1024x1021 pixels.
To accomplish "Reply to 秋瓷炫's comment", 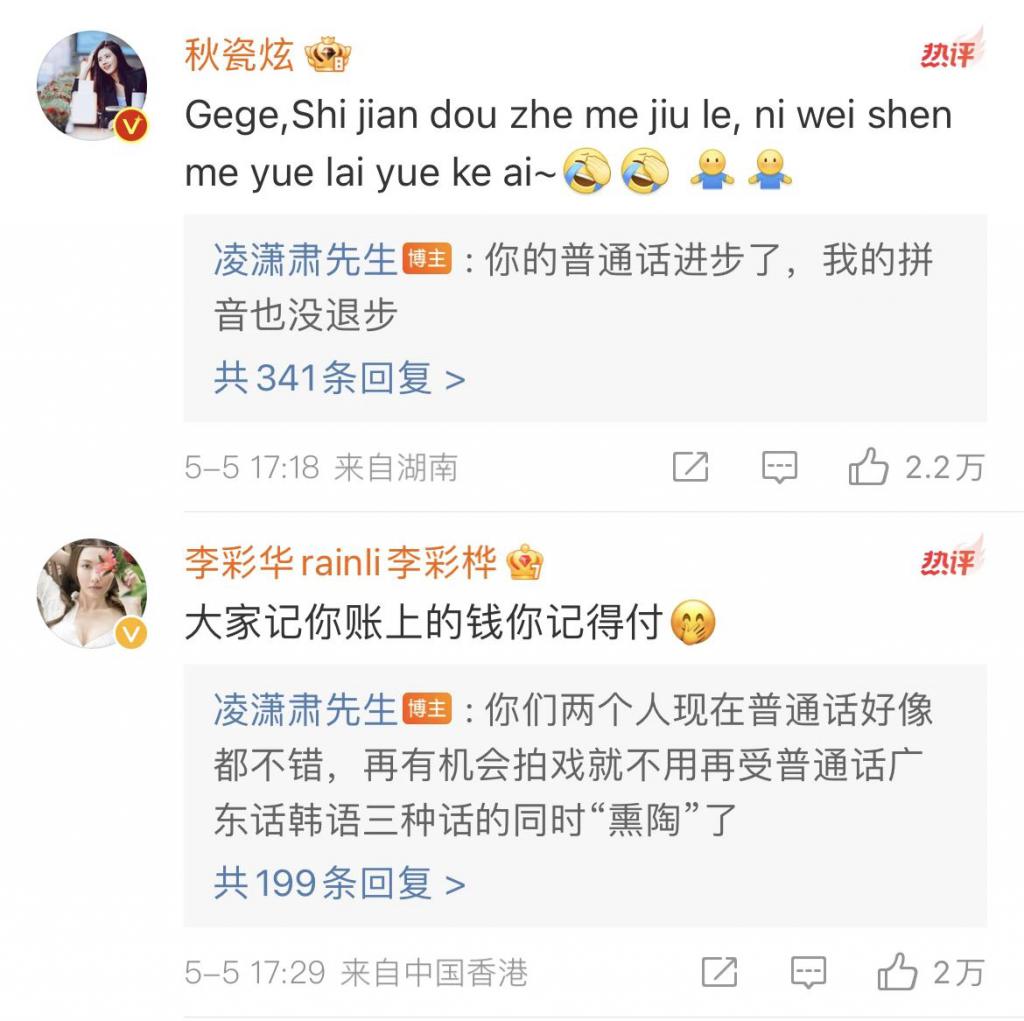I will (x=779, y=467).
